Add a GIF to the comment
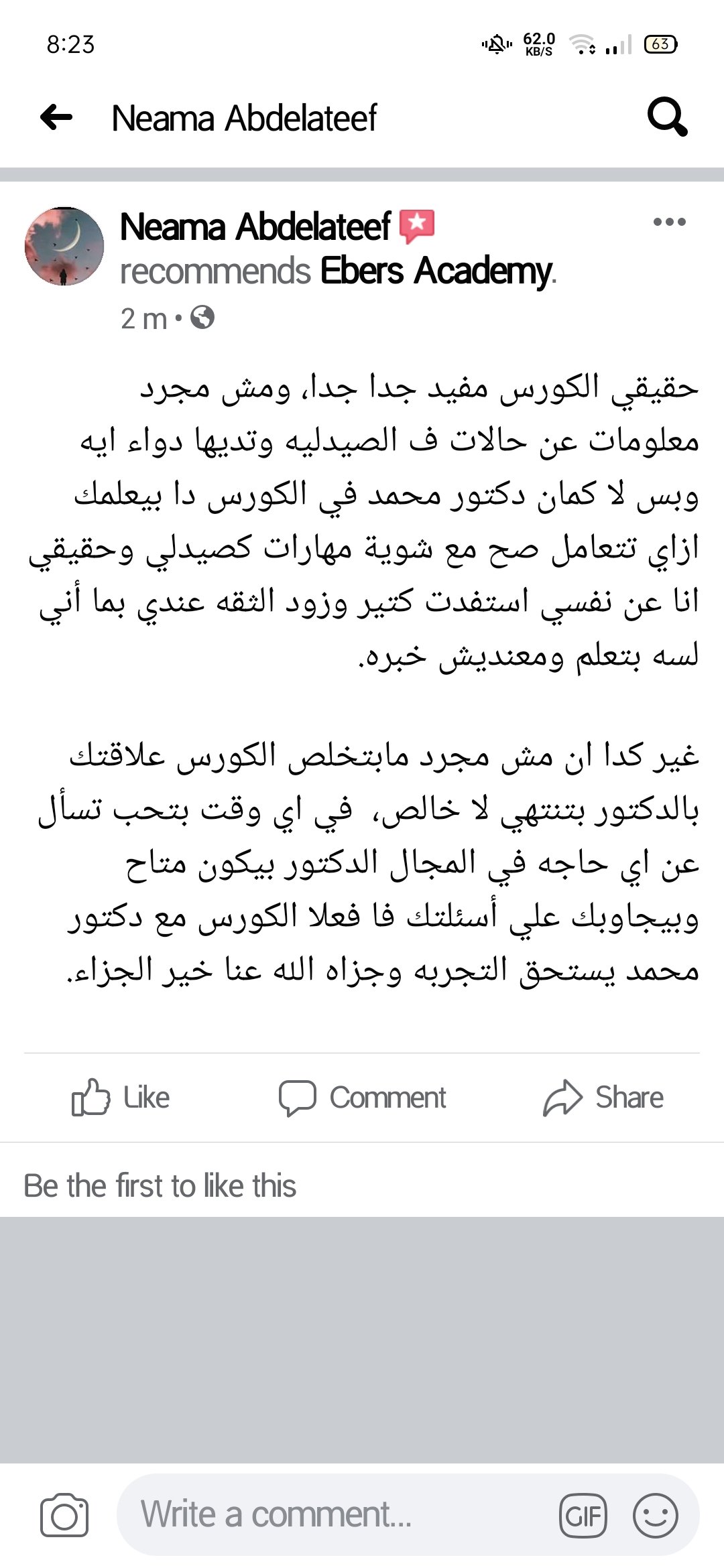The height and width of the screenshot is (1568, 724). tap(583, 1515)
